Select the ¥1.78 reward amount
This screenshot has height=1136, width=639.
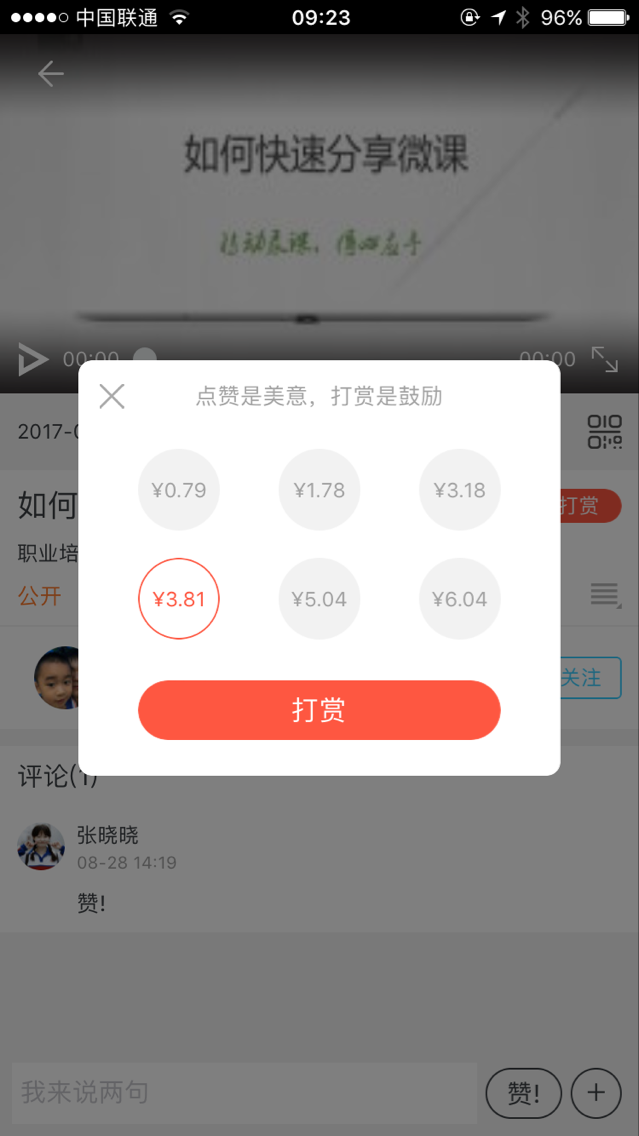[x=319, y=490]
